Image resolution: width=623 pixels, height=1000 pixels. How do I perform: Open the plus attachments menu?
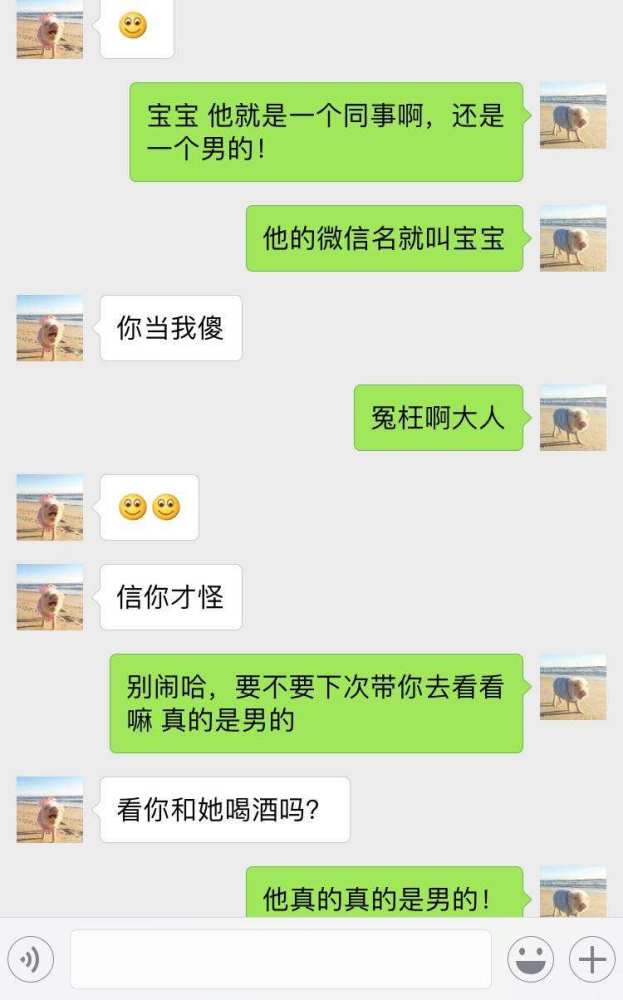(592, 960)
